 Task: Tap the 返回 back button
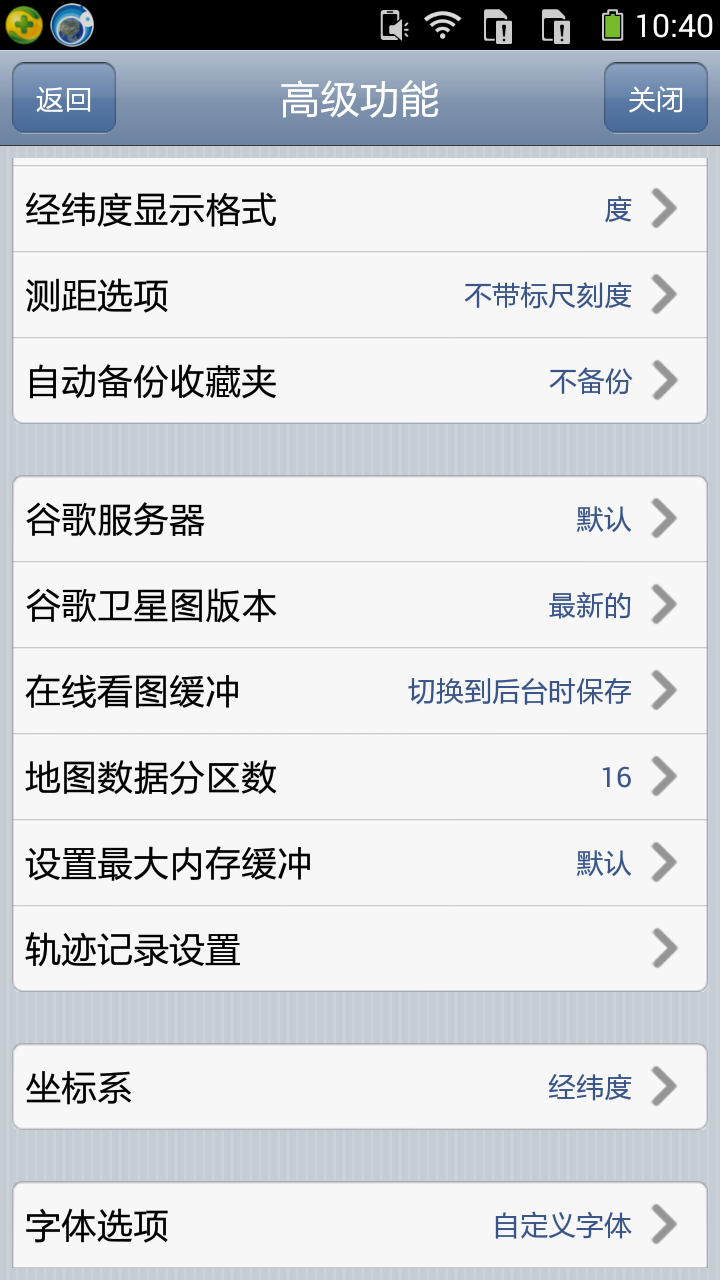64,98
